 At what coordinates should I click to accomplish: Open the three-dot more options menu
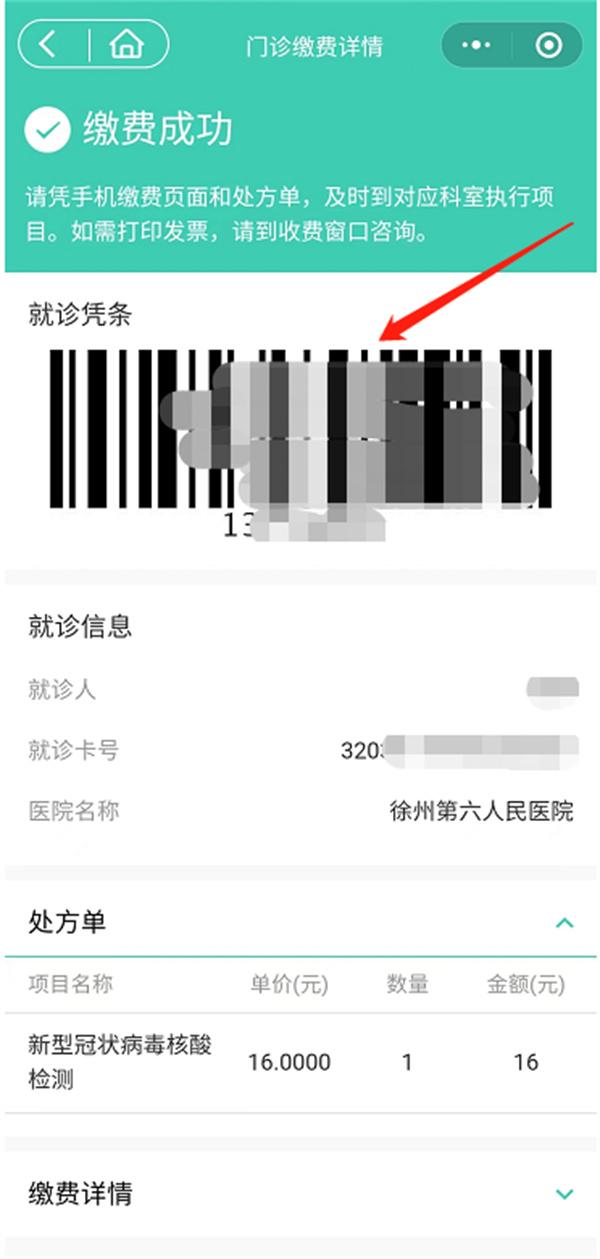477,46
